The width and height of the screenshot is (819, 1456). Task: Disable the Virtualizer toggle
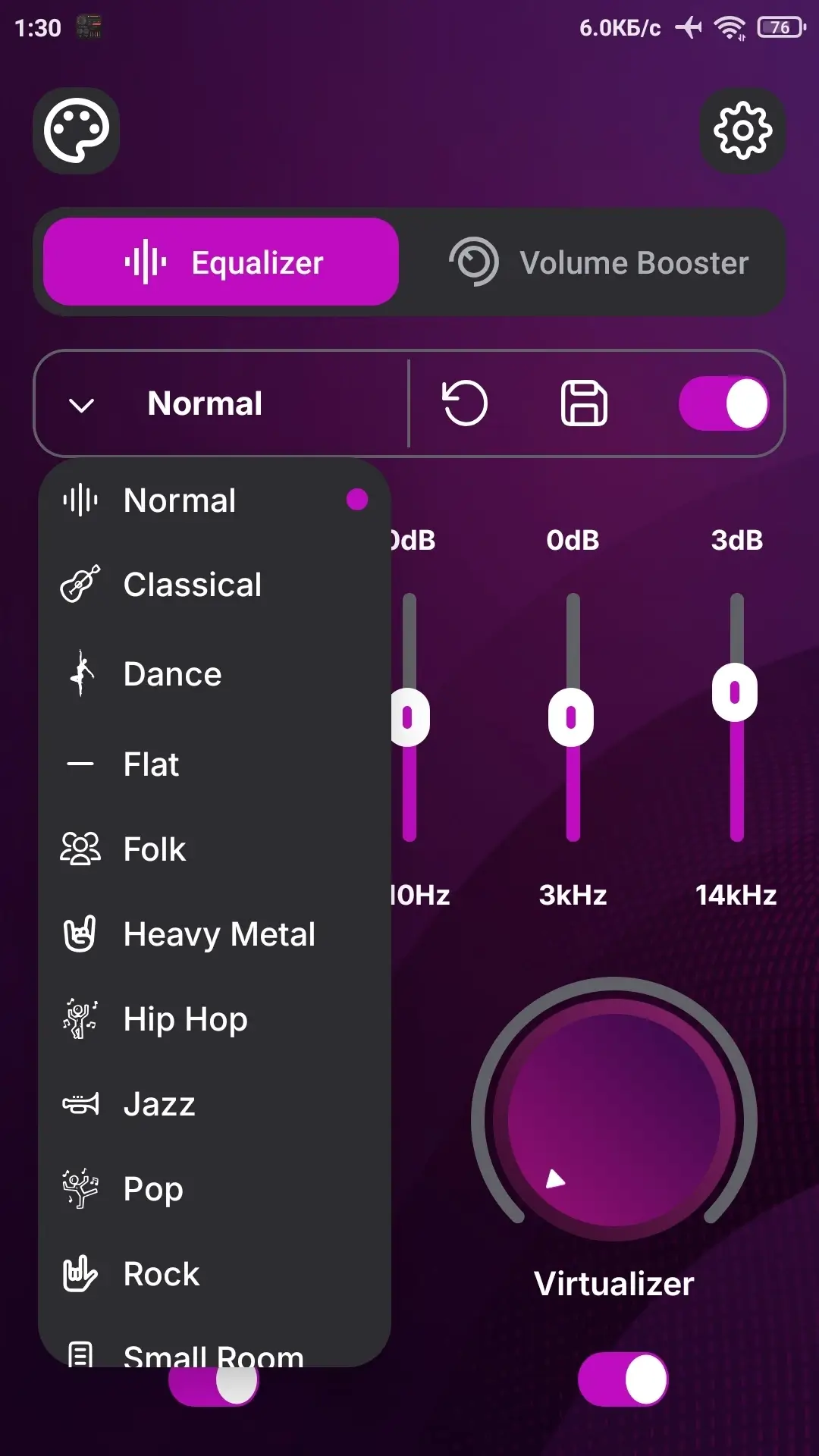click(x=623, y=1379)
